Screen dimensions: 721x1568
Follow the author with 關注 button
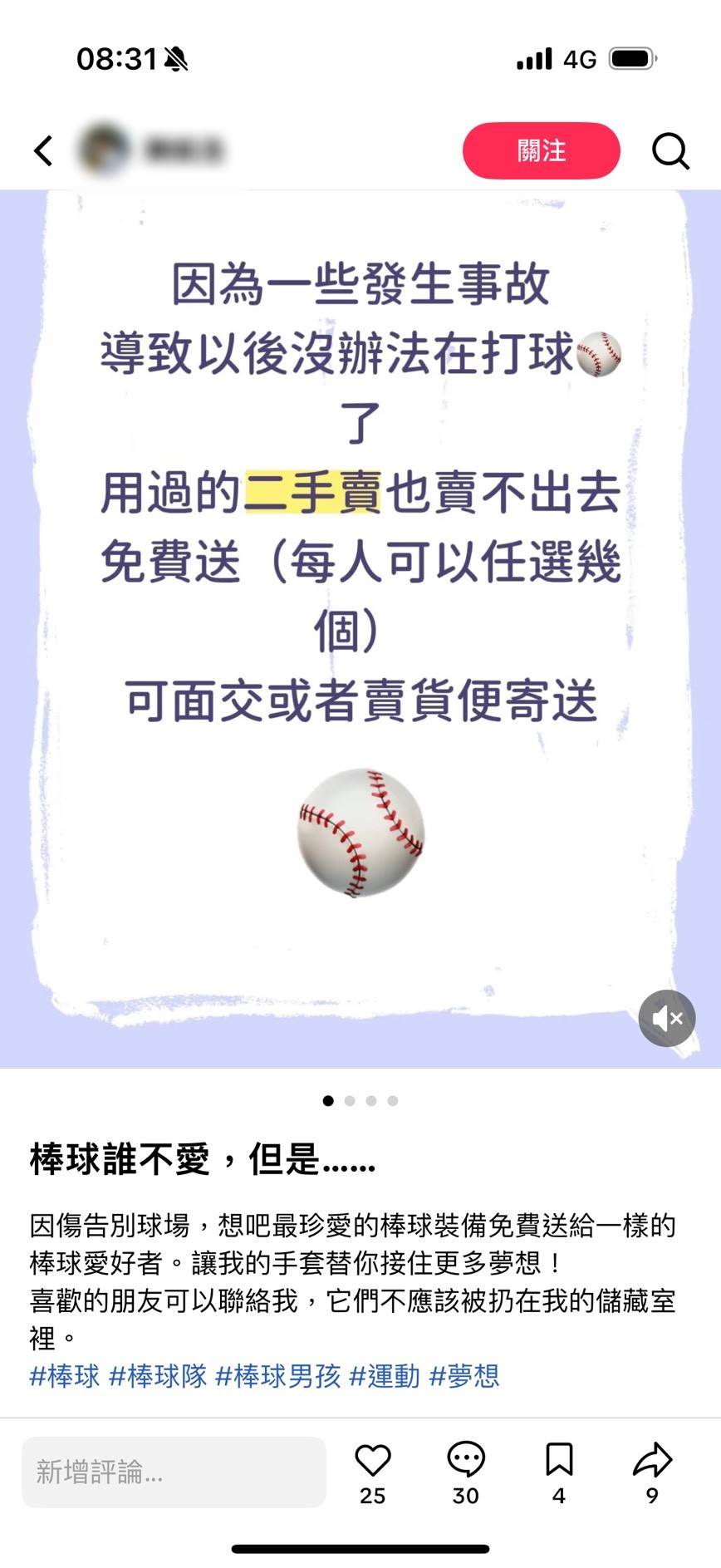pyautogui.click(x=541, y=150)
